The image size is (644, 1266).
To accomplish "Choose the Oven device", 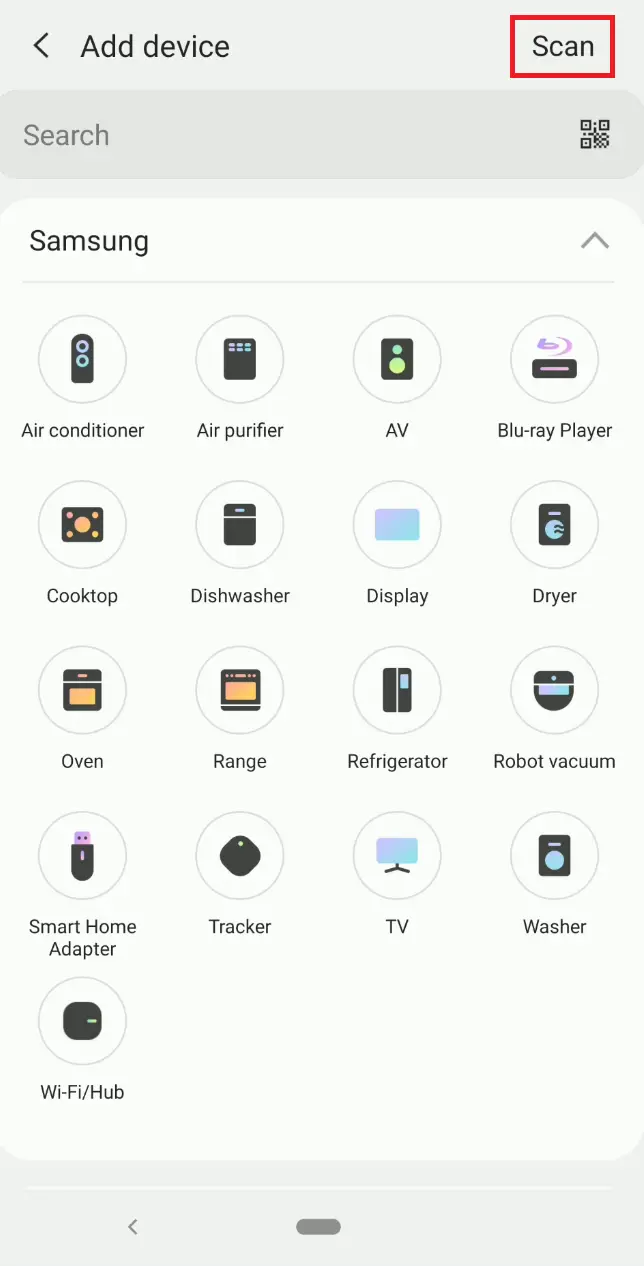I will [x=82, y=691].
